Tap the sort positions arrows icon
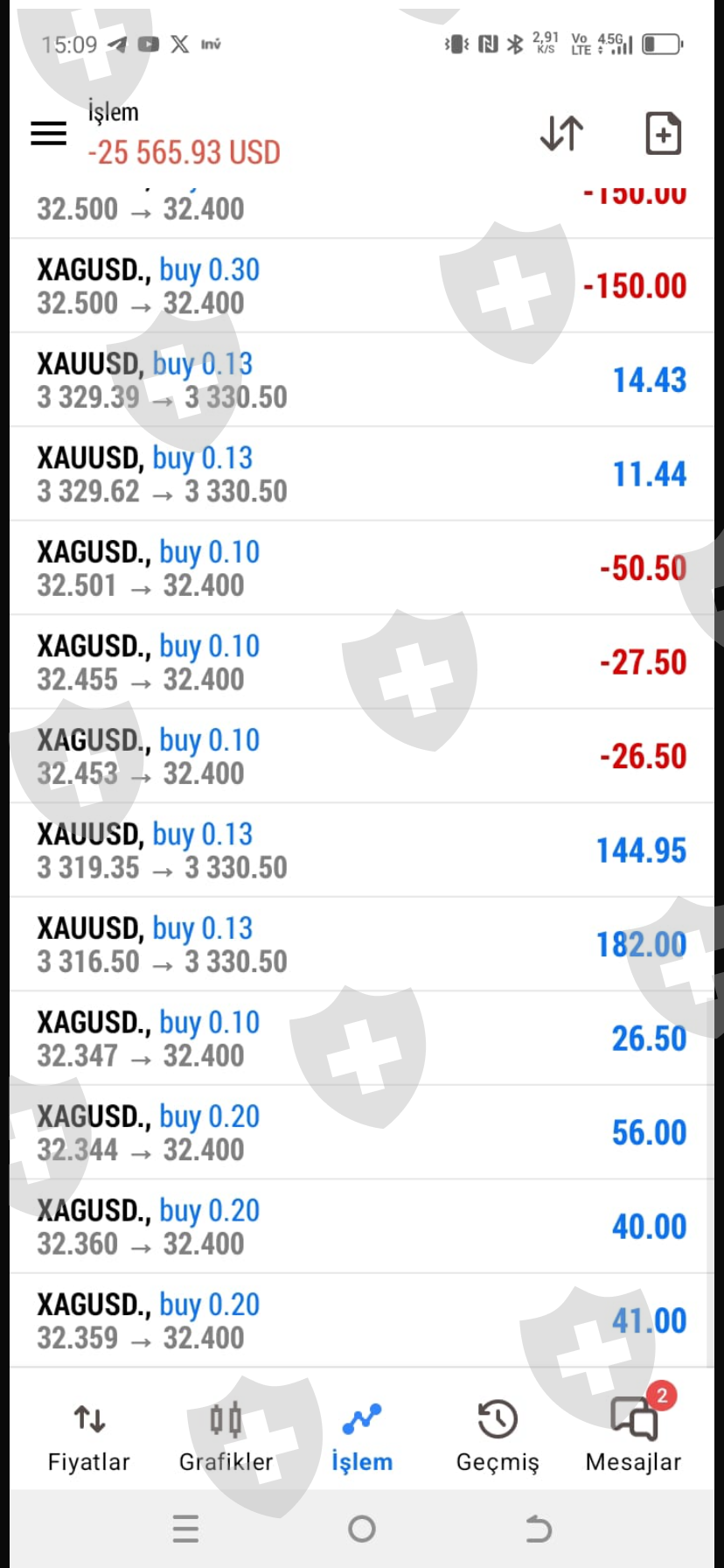This screenshot has width=724, height=1568. pos(561,133)
